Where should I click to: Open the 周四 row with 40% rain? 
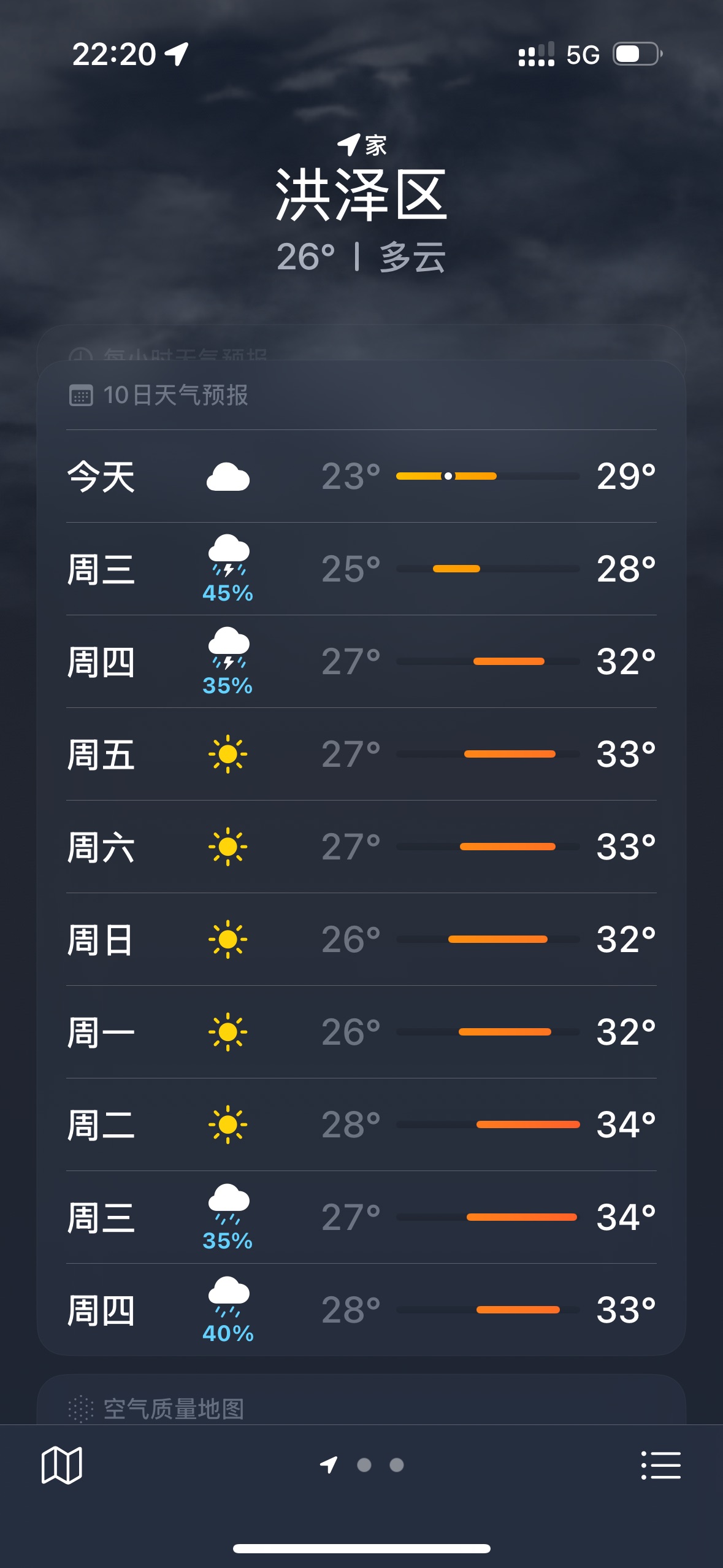[361, 1310]
